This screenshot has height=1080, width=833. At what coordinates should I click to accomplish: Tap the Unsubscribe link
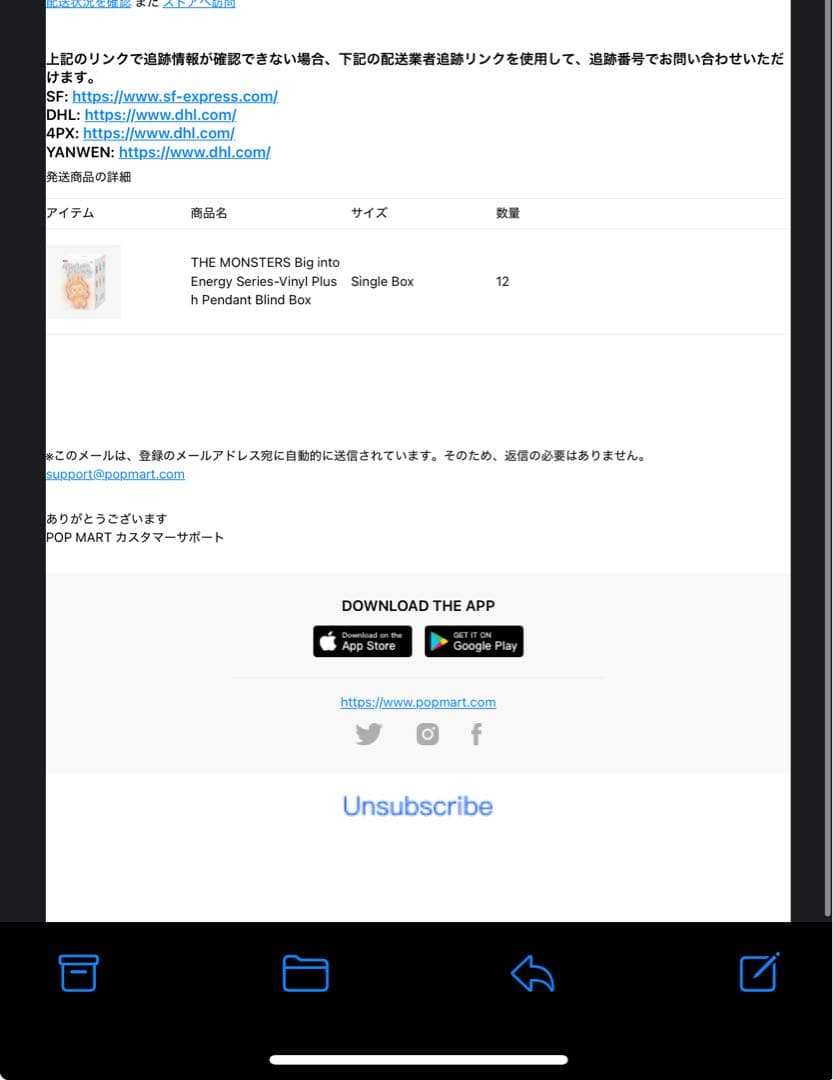418,806
